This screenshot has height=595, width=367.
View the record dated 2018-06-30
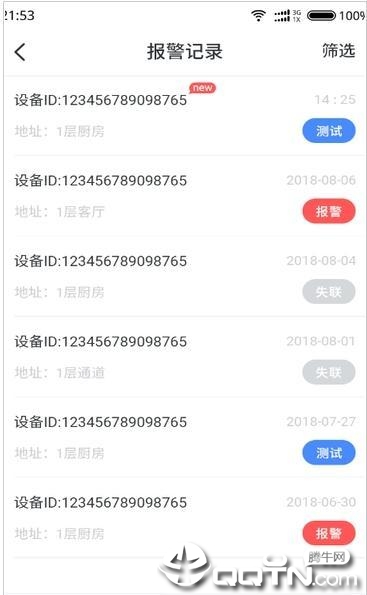[185, 518]
